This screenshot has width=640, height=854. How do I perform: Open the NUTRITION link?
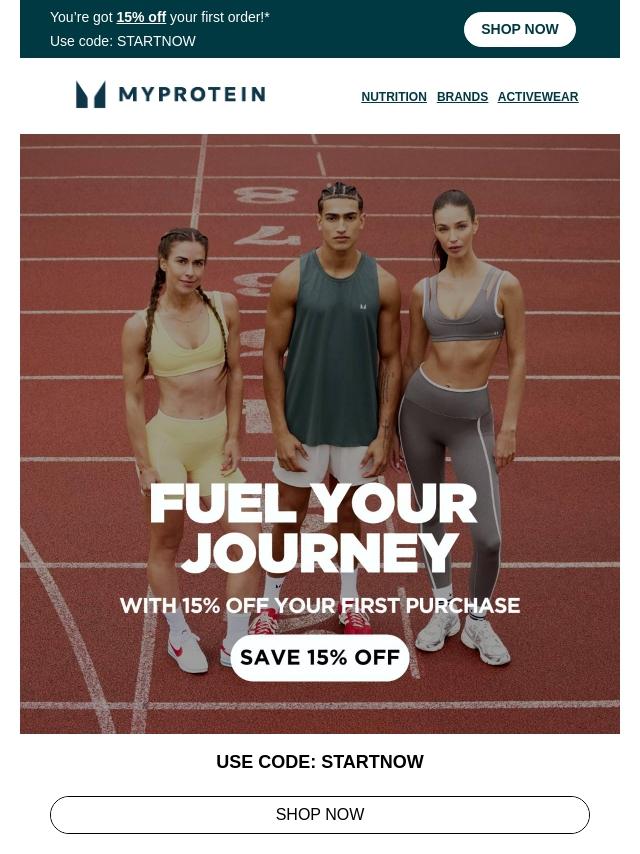[x=394, y=96]
